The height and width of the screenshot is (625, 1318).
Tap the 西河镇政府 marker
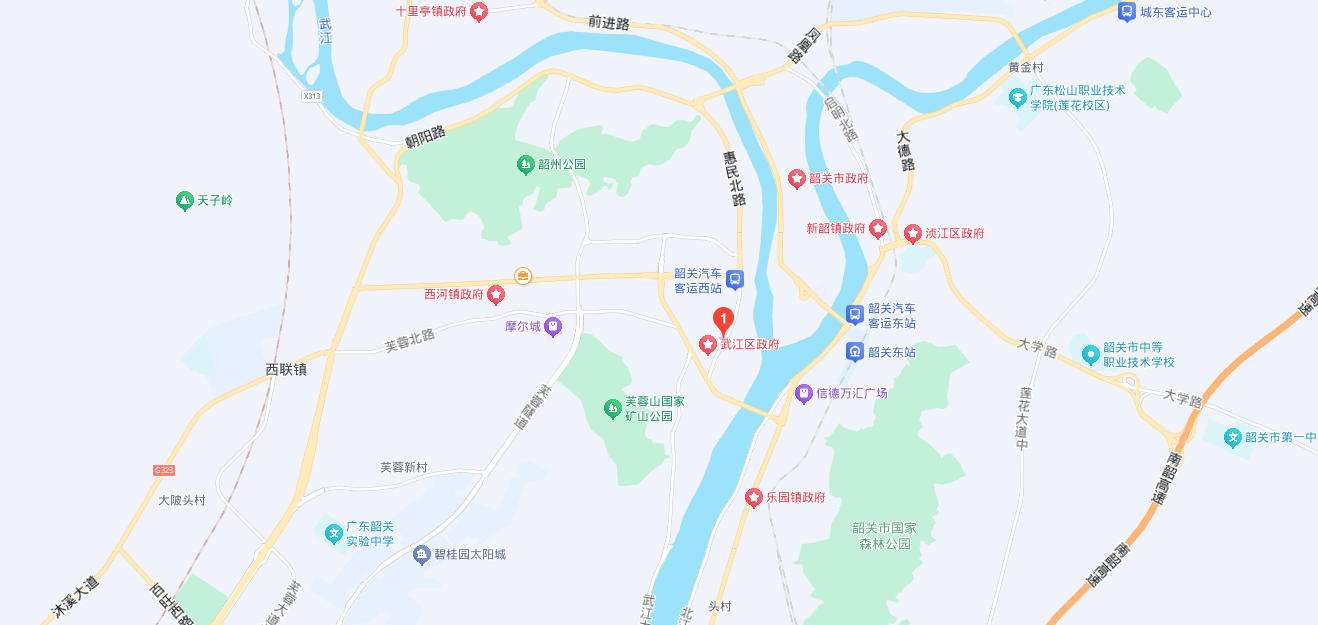495,295
